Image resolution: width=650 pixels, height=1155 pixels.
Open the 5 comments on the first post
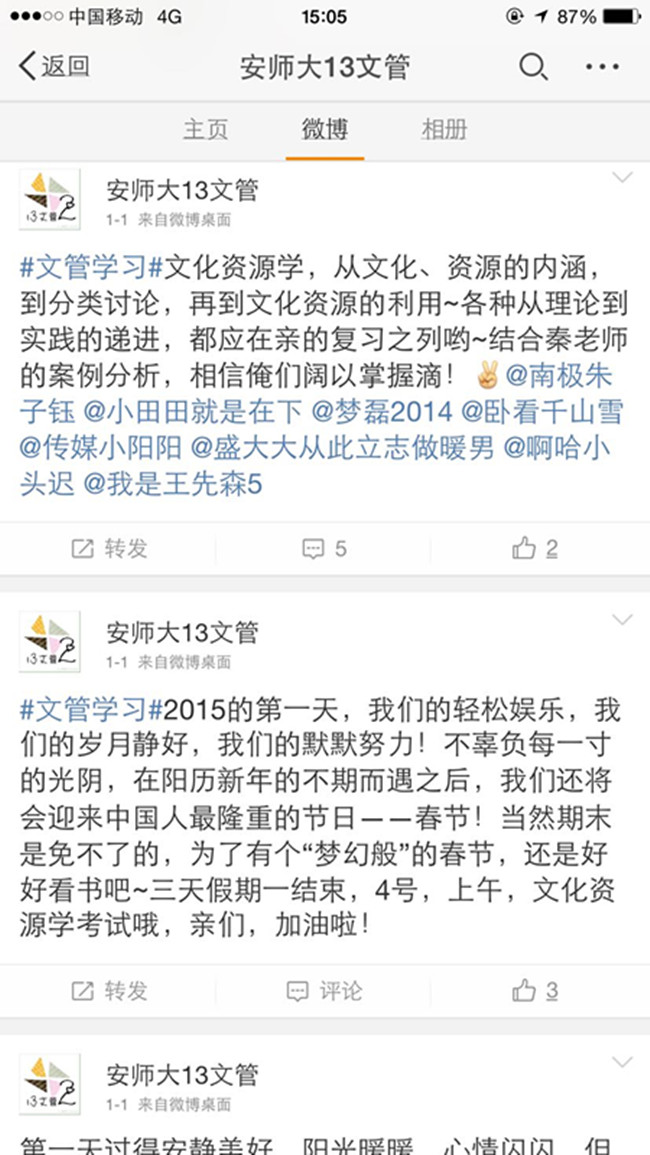(x=325, y=548)
